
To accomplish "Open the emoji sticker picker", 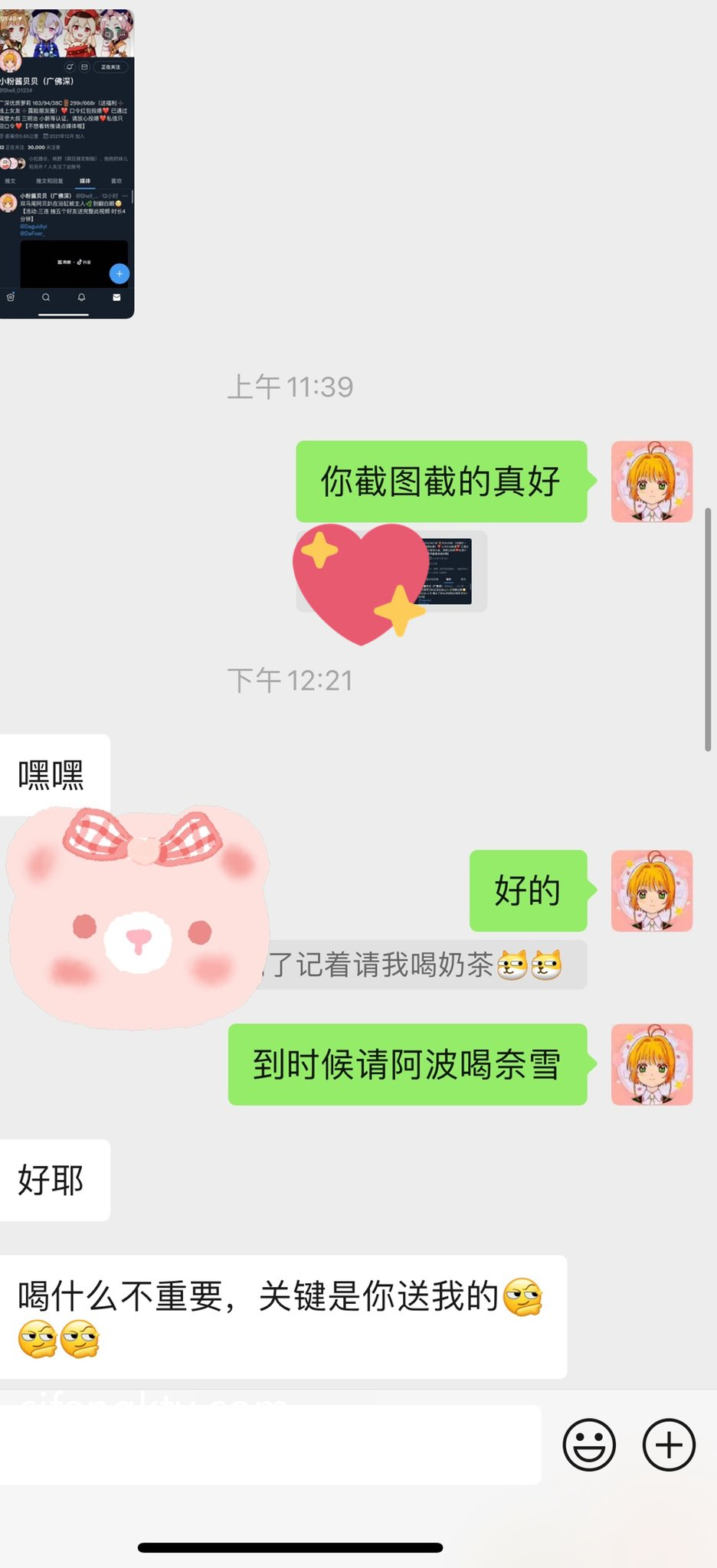I will tap(589, 1445).
